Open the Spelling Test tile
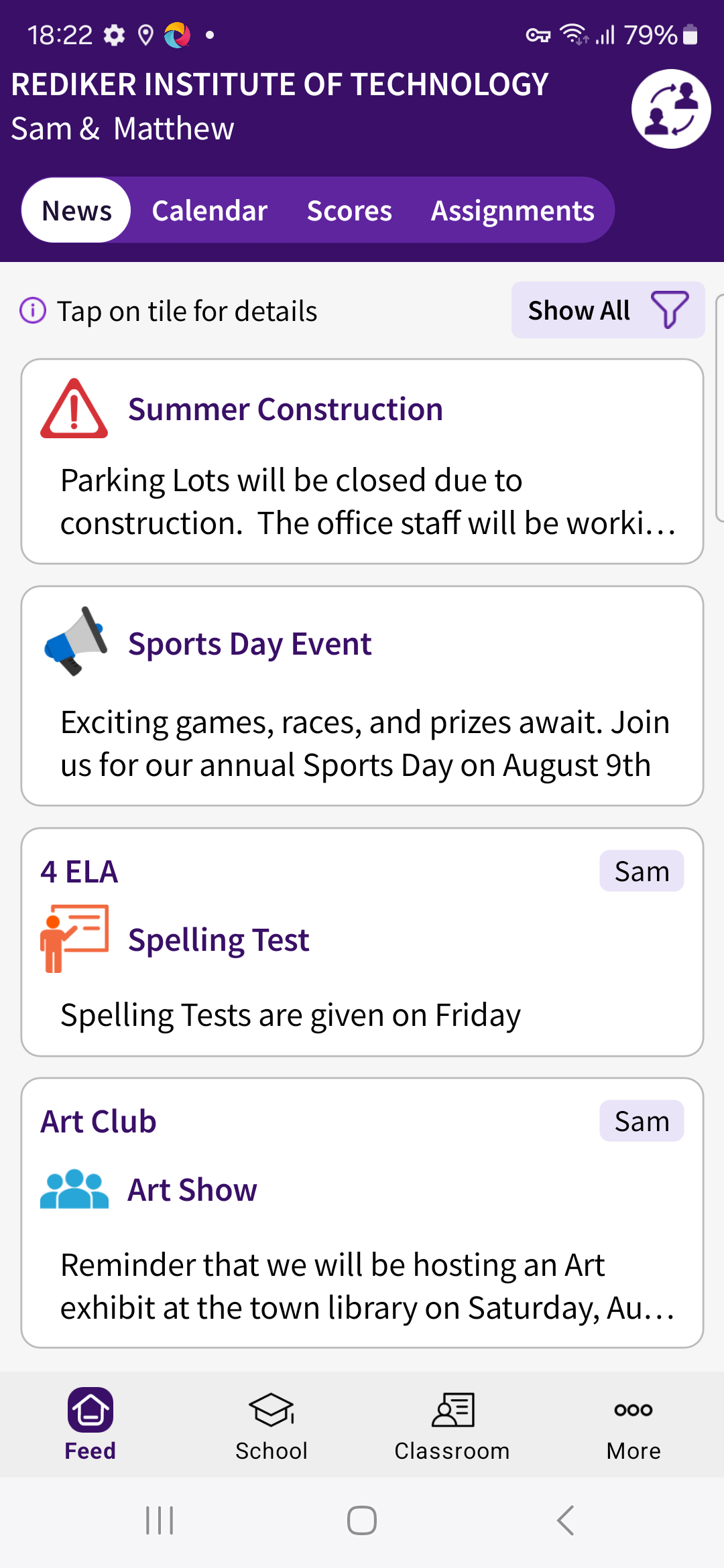 (x=362, y=942)
